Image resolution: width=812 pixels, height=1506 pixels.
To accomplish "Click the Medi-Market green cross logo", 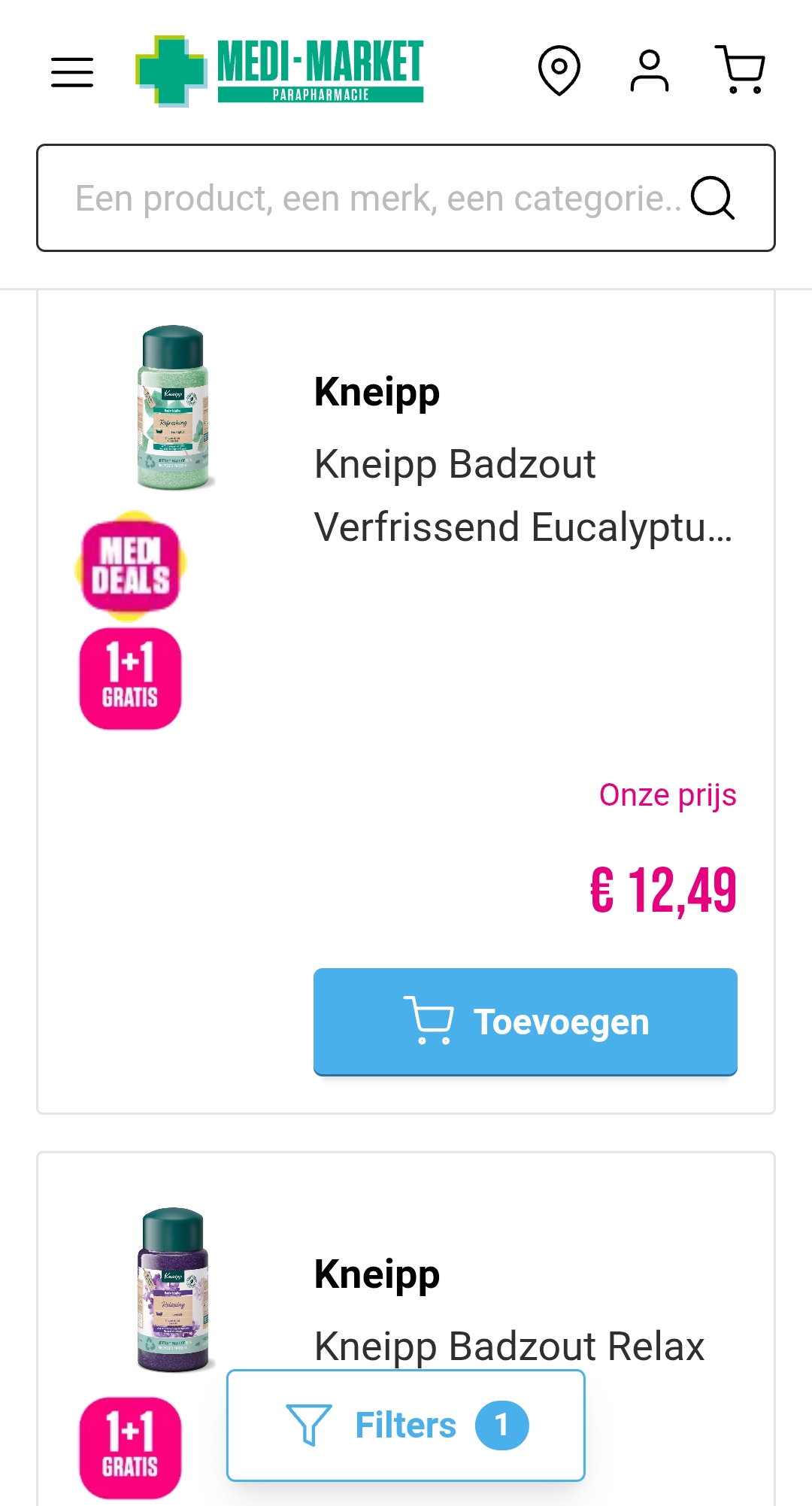I will click(171, 70).
